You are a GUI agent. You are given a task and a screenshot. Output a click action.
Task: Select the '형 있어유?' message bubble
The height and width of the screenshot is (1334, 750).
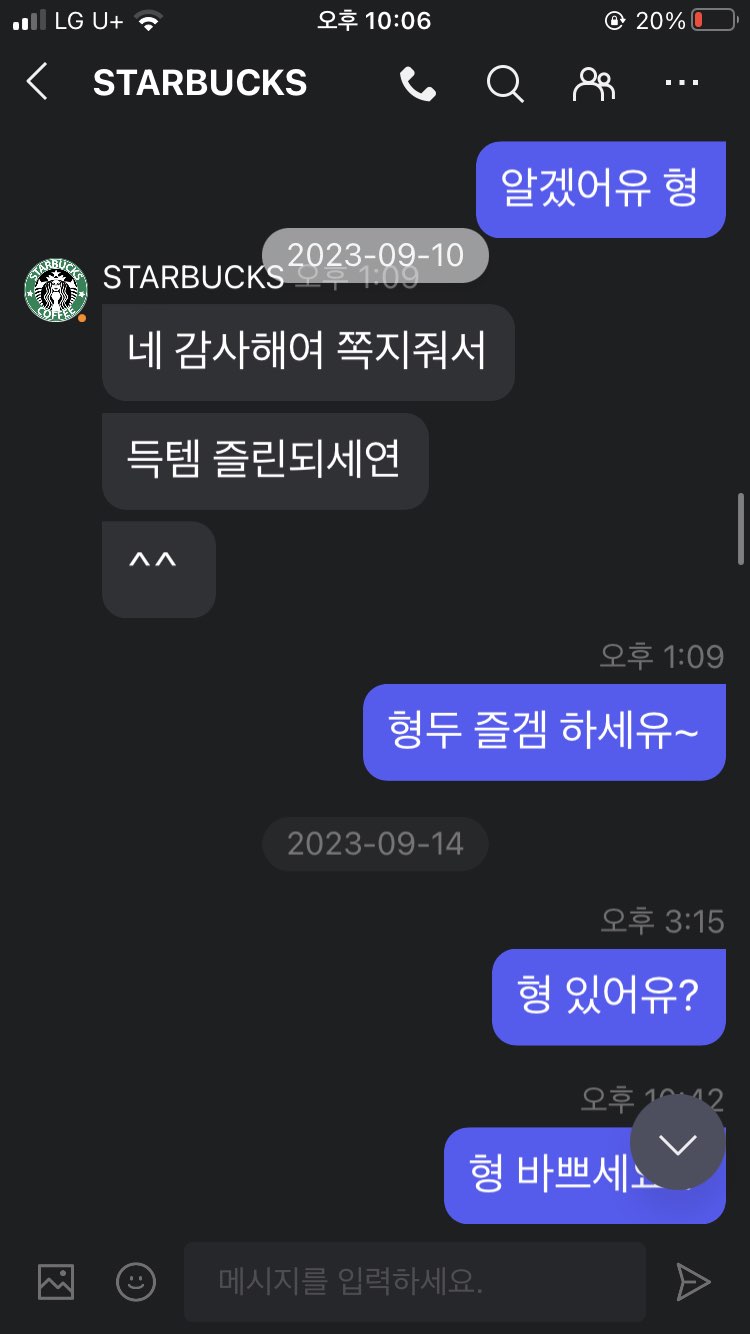pos(608,997)
